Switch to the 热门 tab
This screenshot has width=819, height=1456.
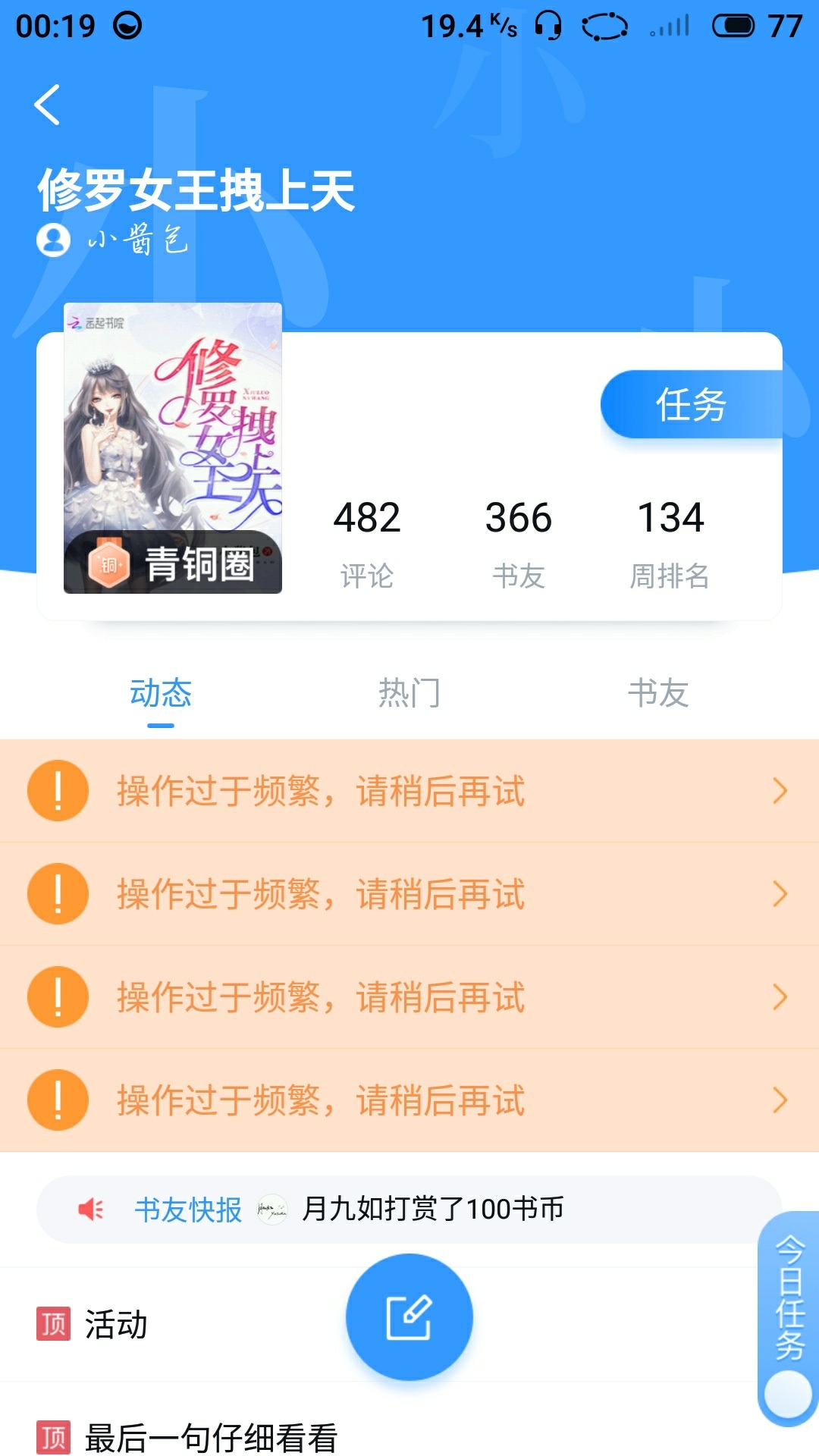click(409, 693)
